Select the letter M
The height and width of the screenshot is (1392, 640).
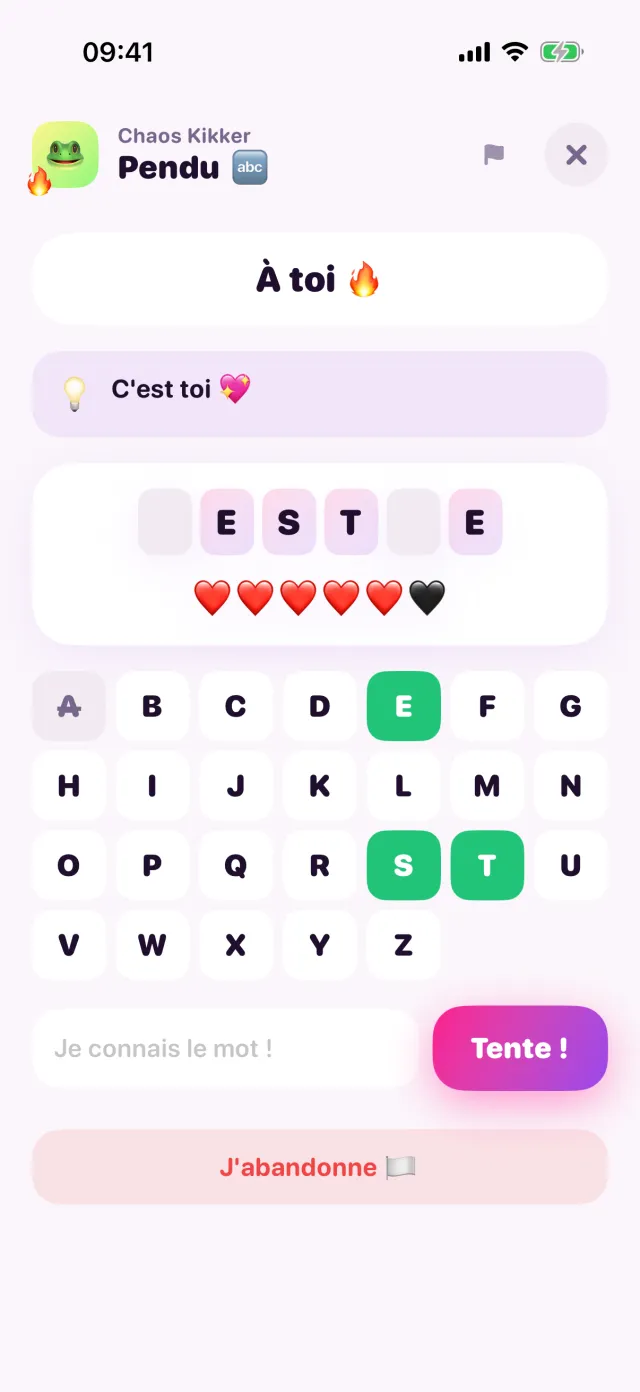(x=487, y=786)
